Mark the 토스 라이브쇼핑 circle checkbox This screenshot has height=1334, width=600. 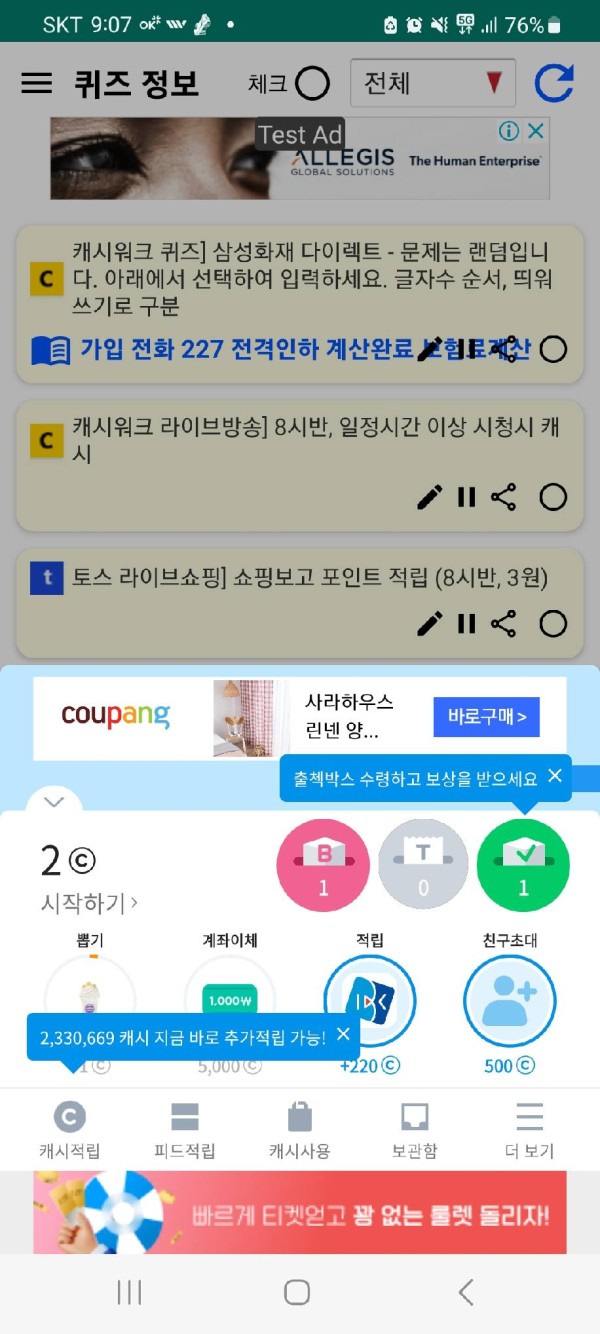pyautogui.click(x=553, y=624)
